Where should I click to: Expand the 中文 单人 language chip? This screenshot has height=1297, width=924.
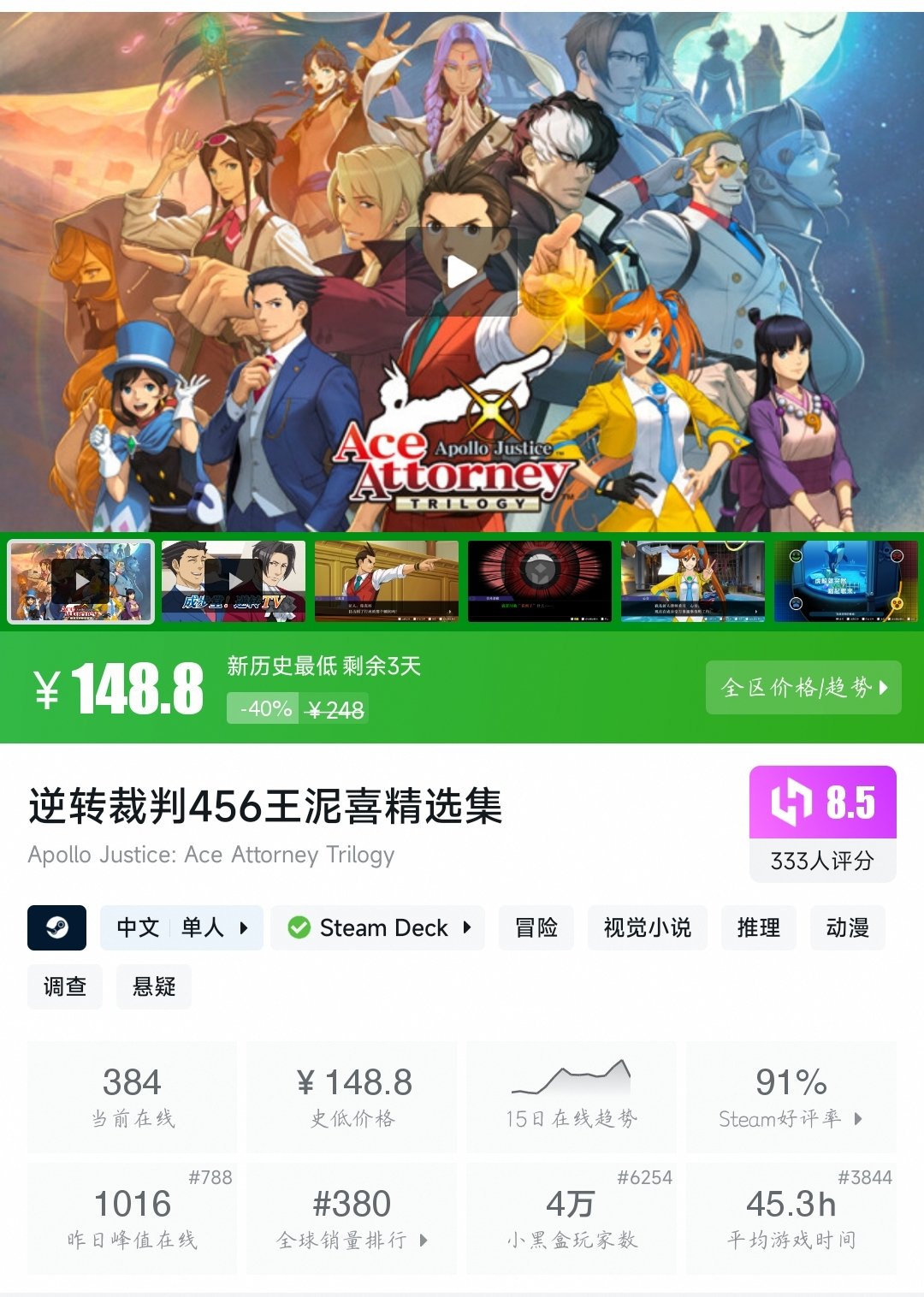click(181, 927)
